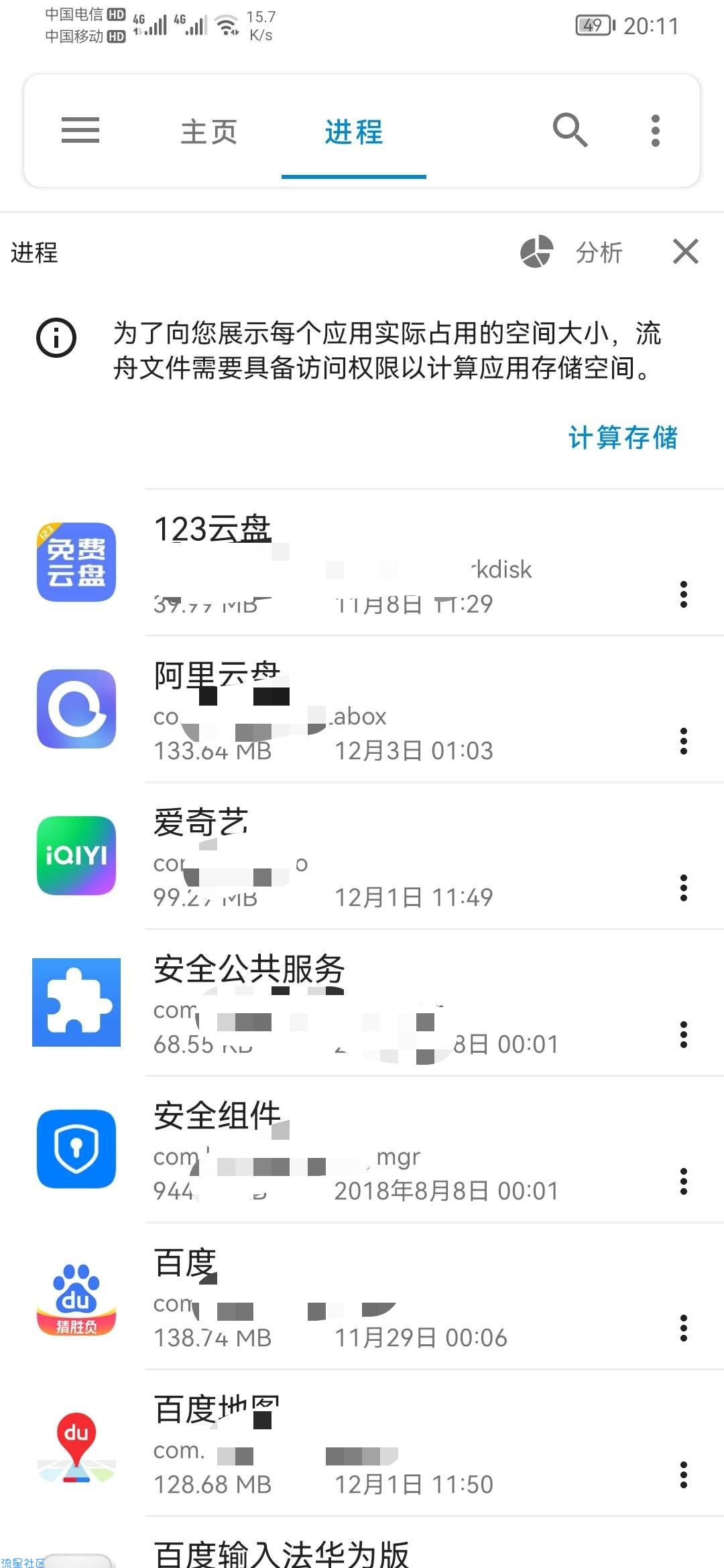Tap 计算存储 to calculate storage
Viewport: 724px width, 1568px height.
tap(623, 437)
